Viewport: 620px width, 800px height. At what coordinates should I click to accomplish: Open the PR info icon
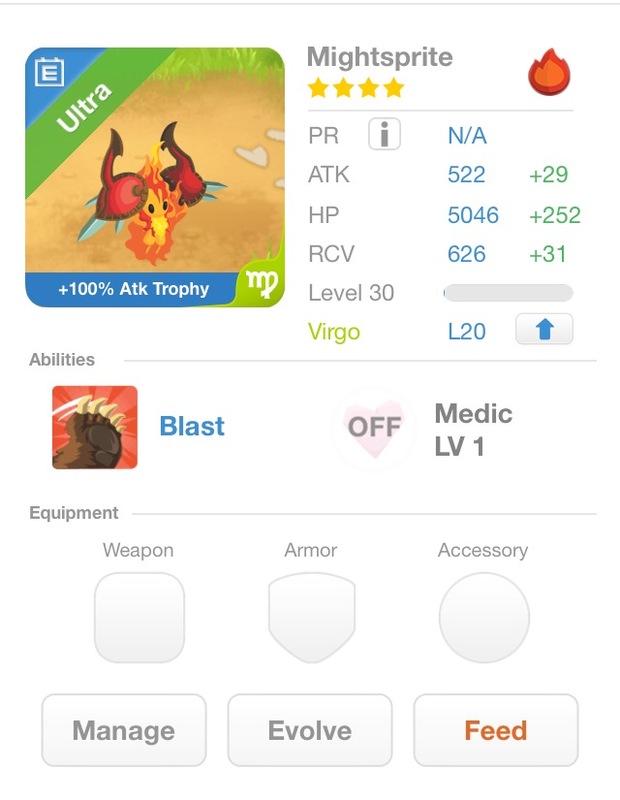coord(384,134)
